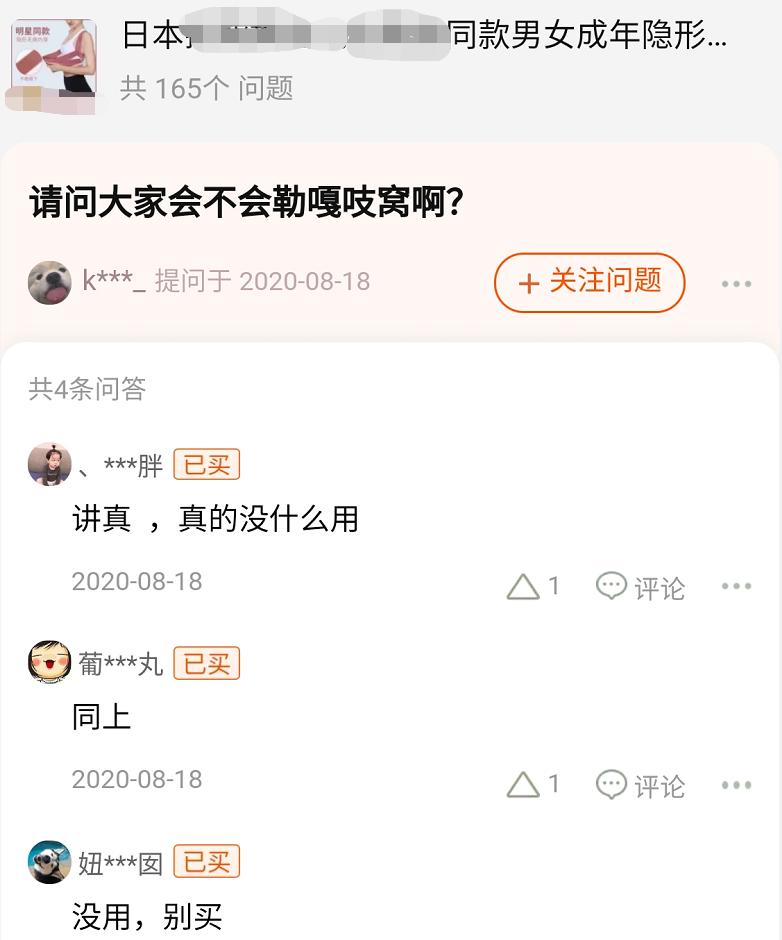This screenshot has width=782, height=940.
Task: Click the triangle vote icon on first answer
Action: click(x=522, y=587)
